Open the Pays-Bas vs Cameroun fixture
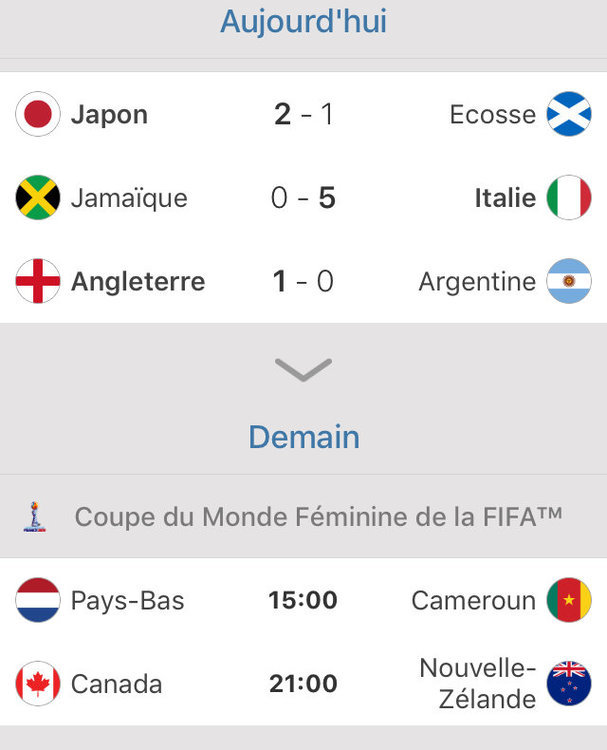Screen dimensions: 607x750 point(303,600)
